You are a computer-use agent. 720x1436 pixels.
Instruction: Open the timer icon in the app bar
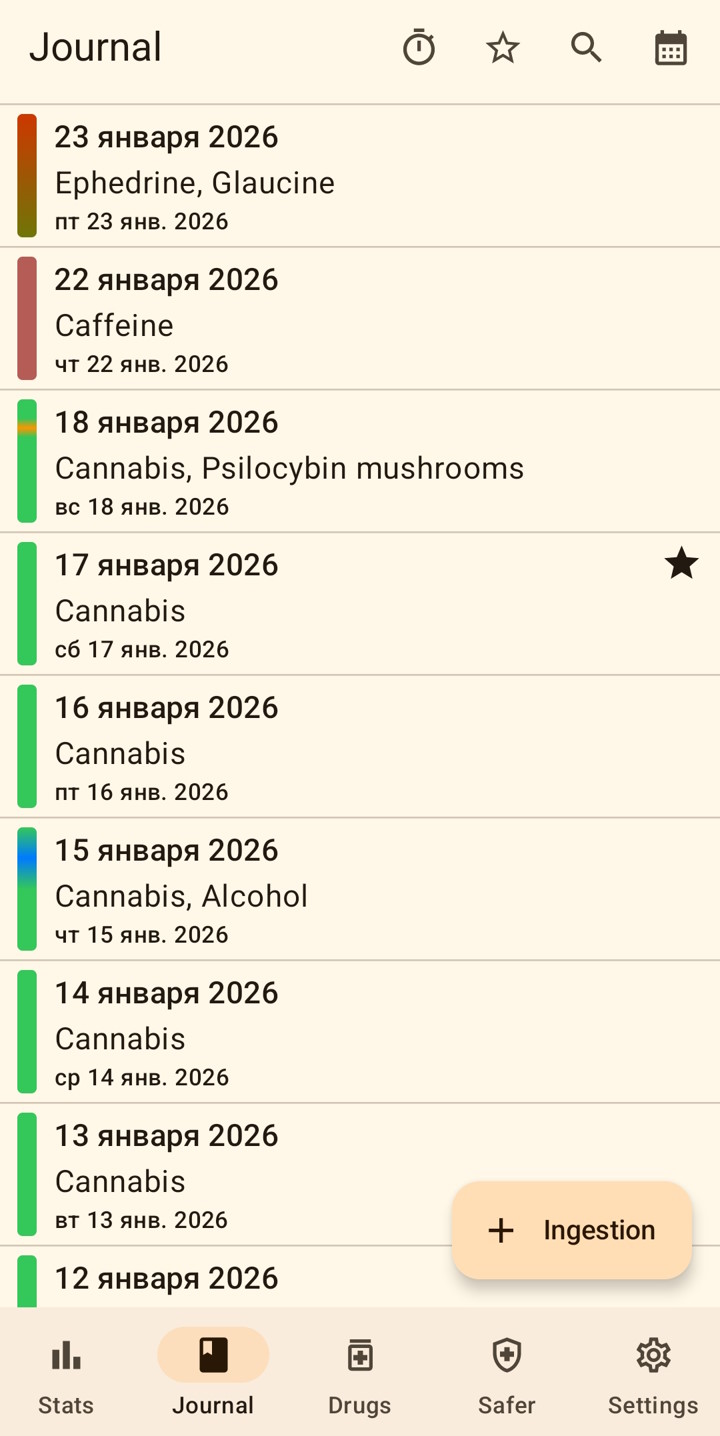(x=419, y=48)
